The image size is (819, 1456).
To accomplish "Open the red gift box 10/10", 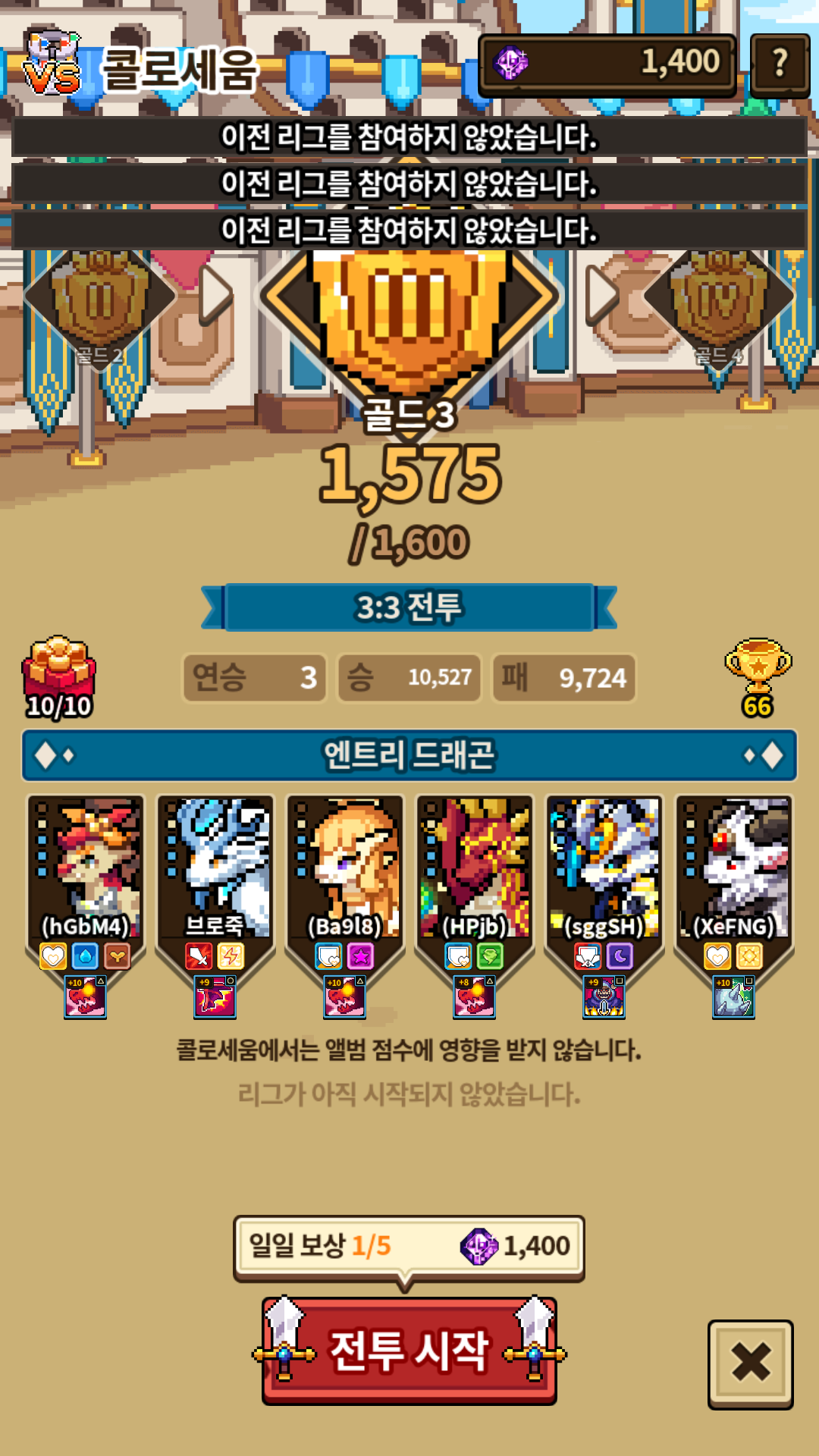I will (x=59, y=677).
